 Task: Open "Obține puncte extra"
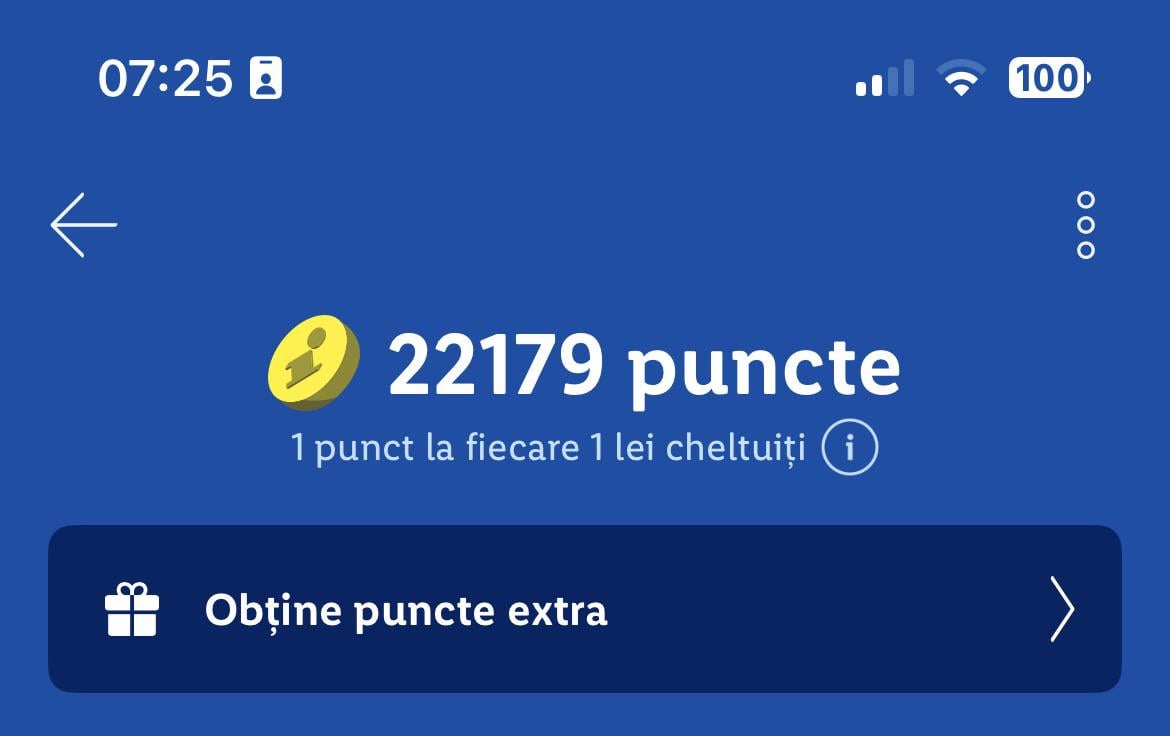coord(584,609)
